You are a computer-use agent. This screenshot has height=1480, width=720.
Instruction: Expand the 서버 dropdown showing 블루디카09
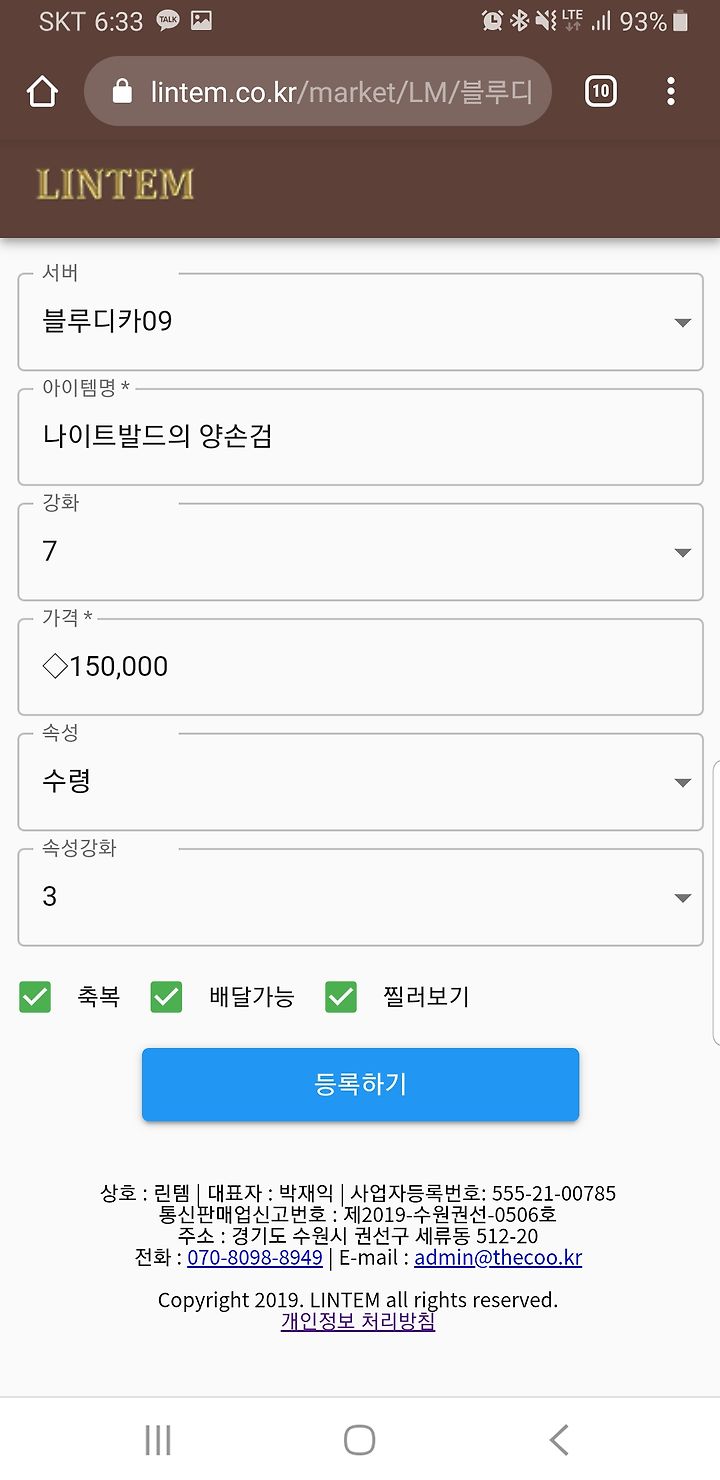(x=361, y=322)
